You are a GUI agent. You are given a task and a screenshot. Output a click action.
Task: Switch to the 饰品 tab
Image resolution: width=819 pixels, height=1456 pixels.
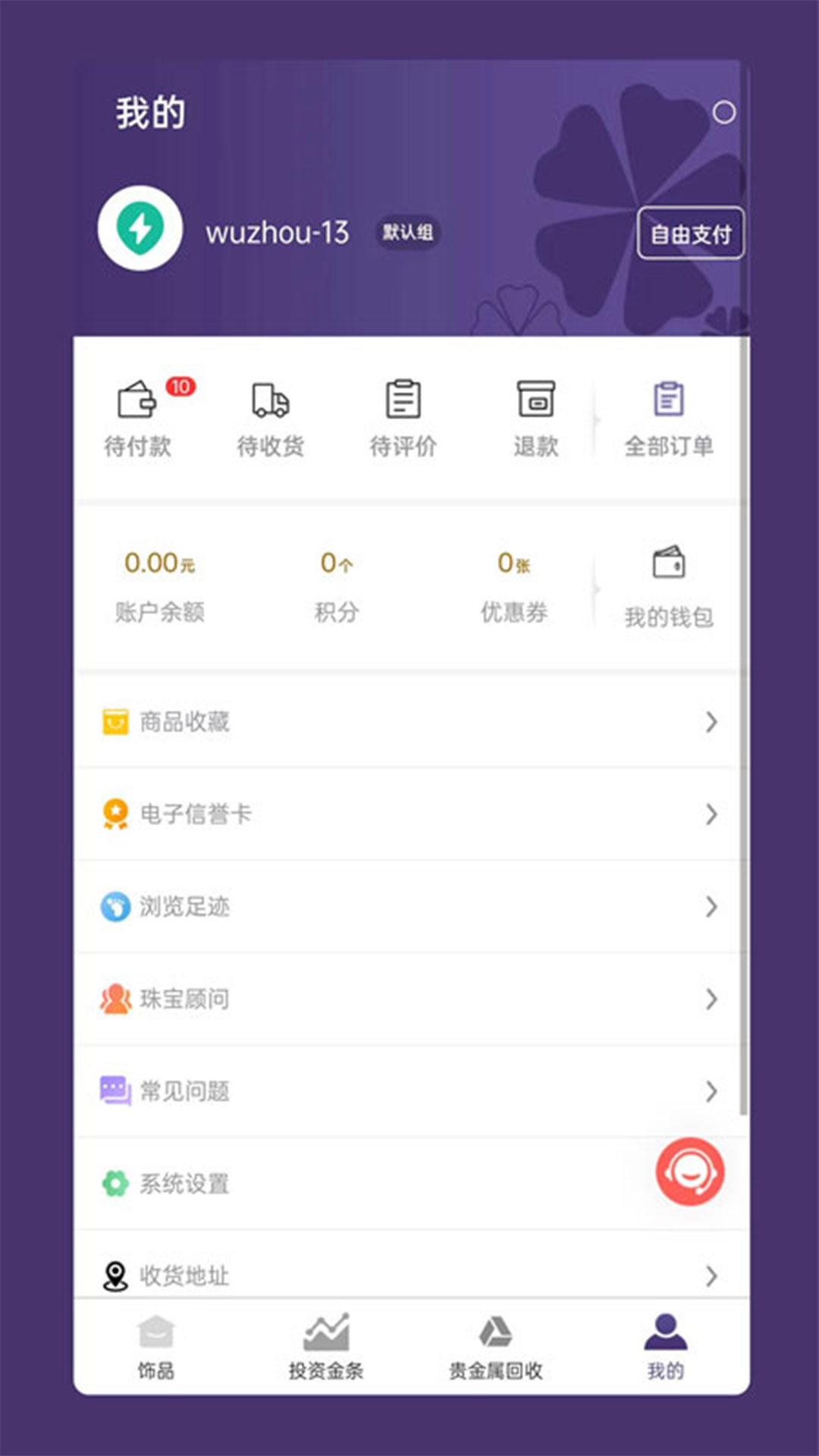click(156, 1348)
